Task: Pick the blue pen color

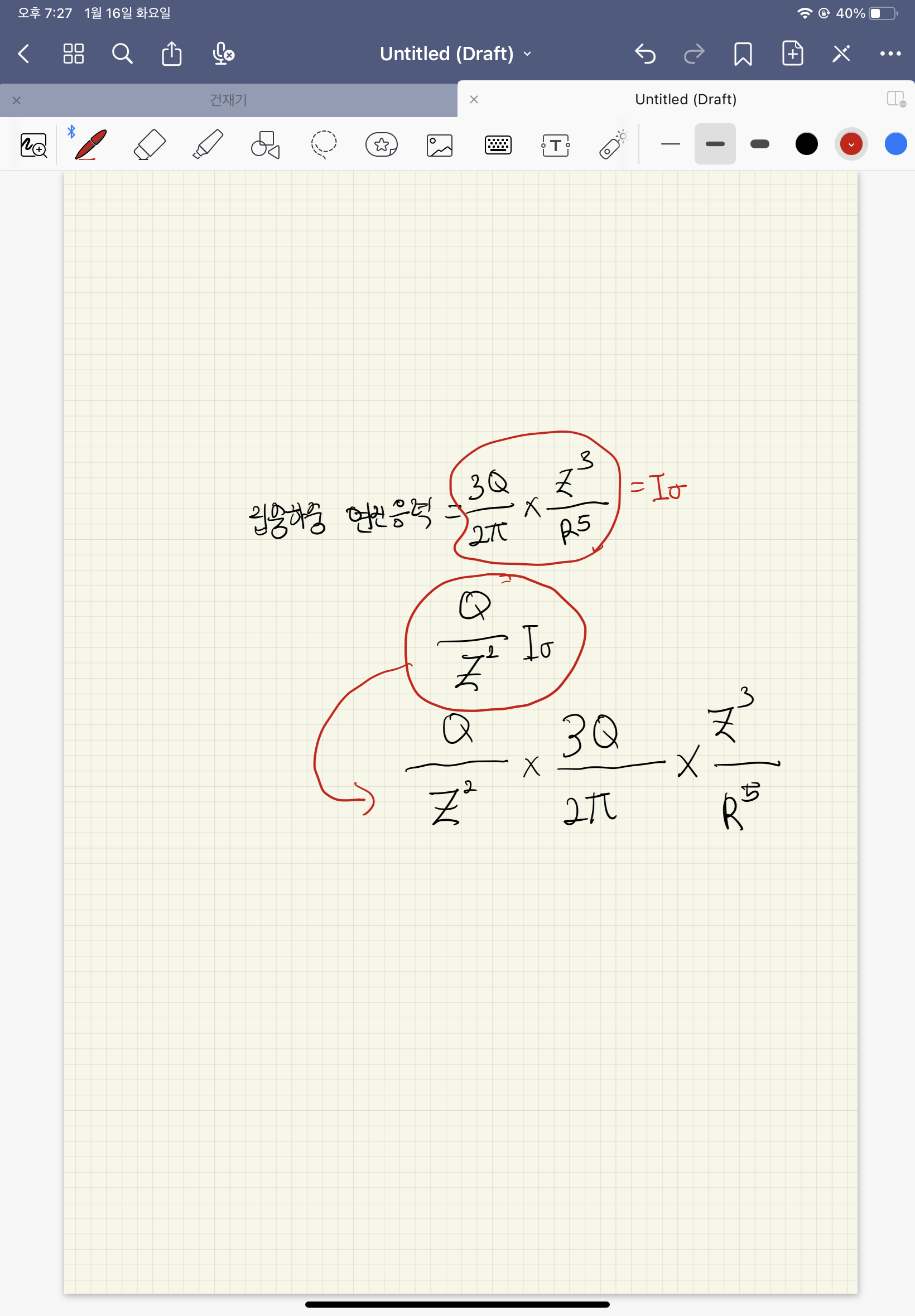Action: point(895,144)
